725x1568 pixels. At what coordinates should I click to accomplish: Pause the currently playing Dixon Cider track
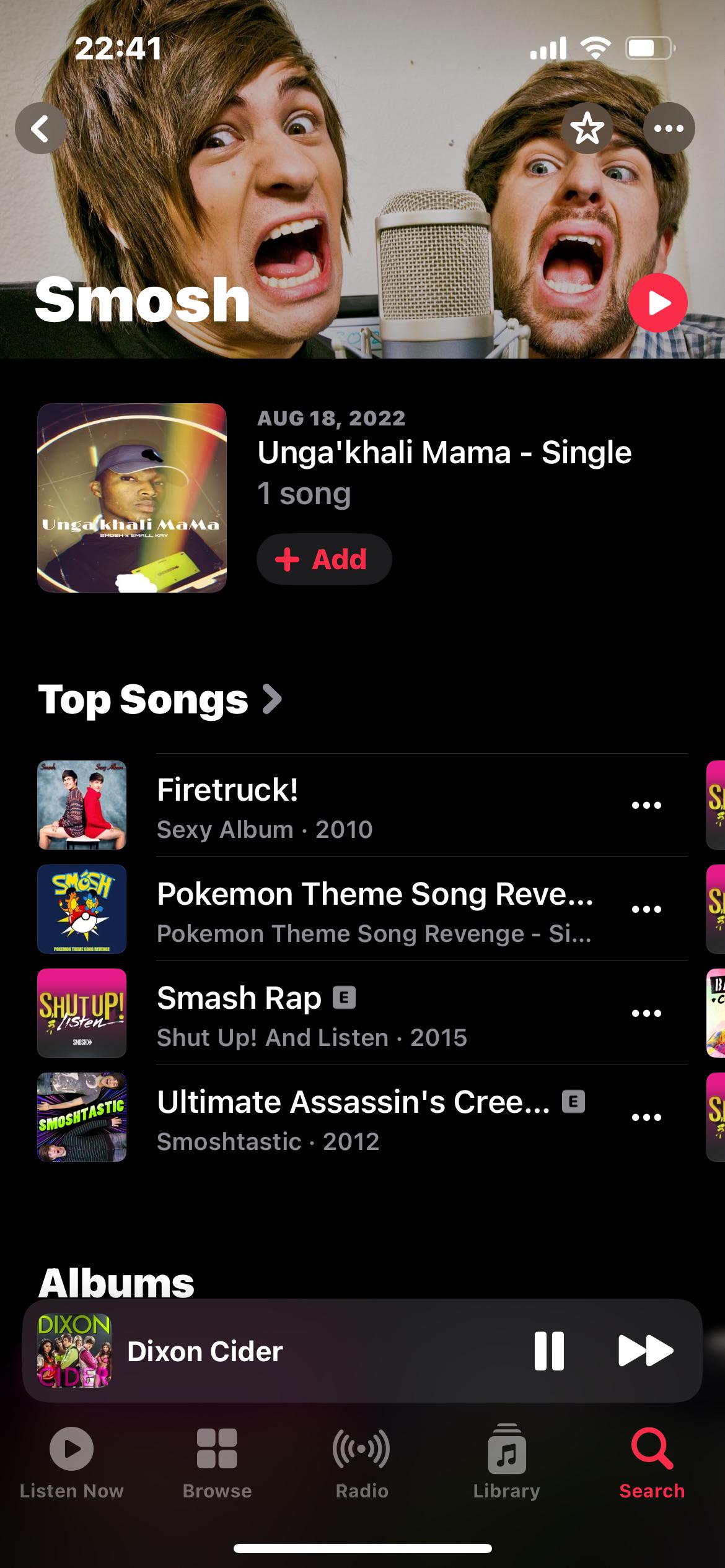click(550, 1351)
